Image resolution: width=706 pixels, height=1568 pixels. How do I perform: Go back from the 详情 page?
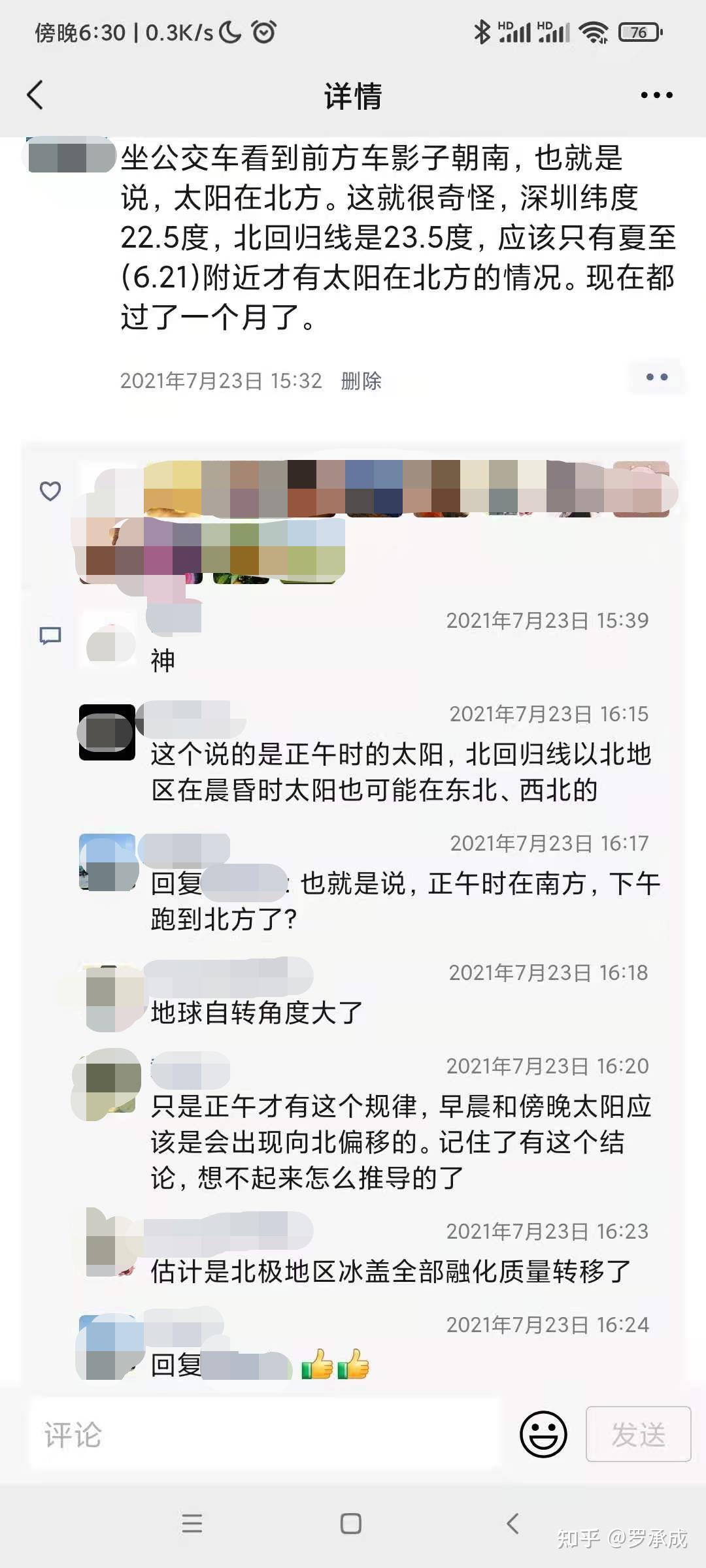pos(36,95)
